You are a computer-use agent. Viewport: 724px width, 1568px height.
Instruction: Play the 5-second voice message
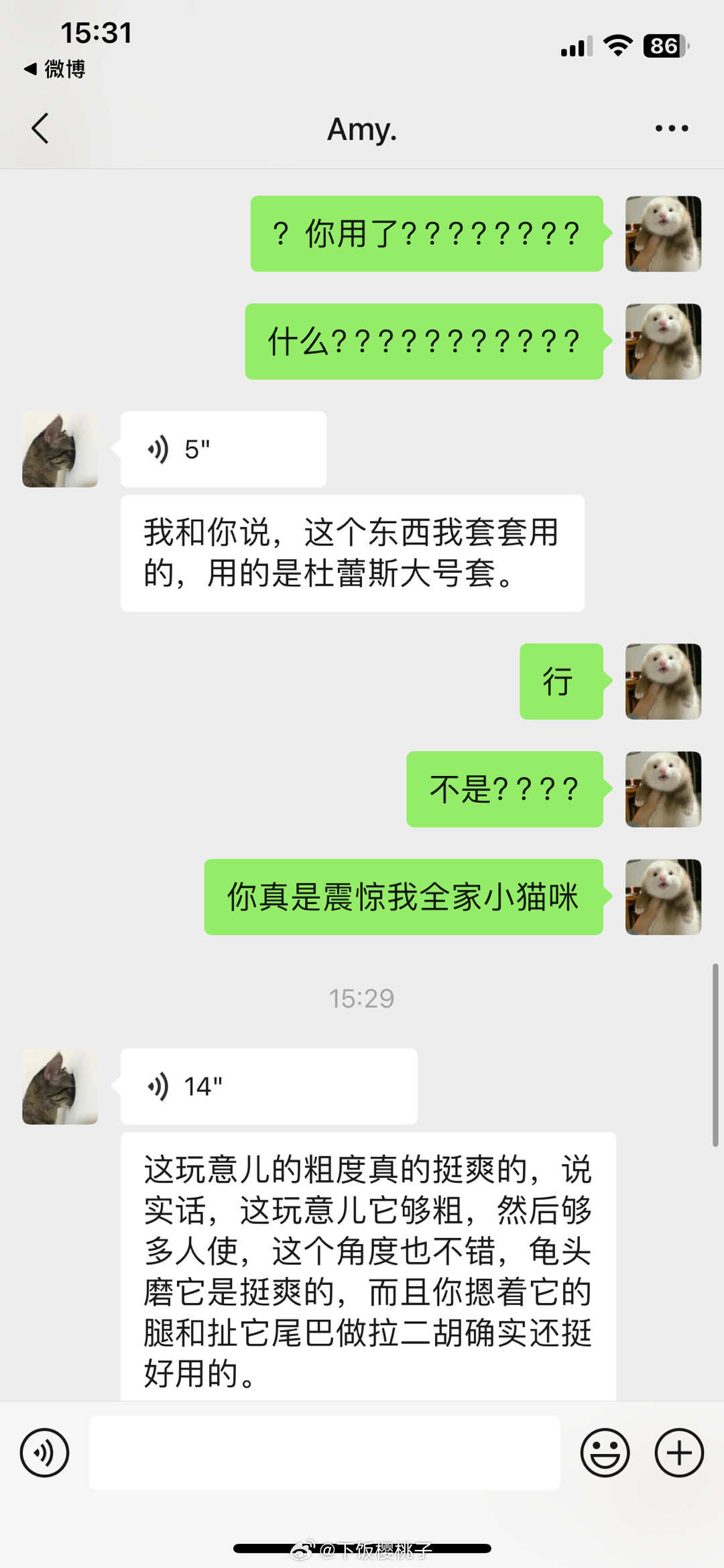pyautogui.click(x=223, y=449)
